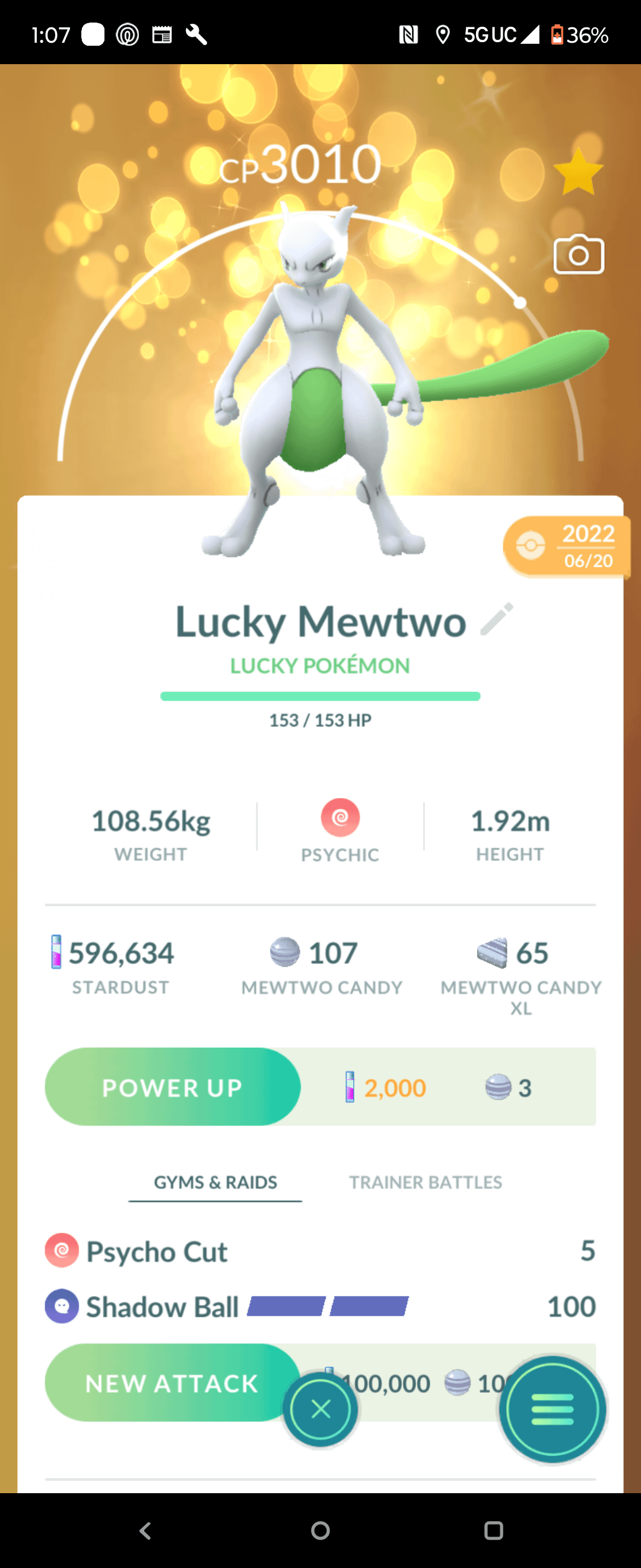Tap the Power Up button
This screenshot has width=641, height=1568.
173,1086
